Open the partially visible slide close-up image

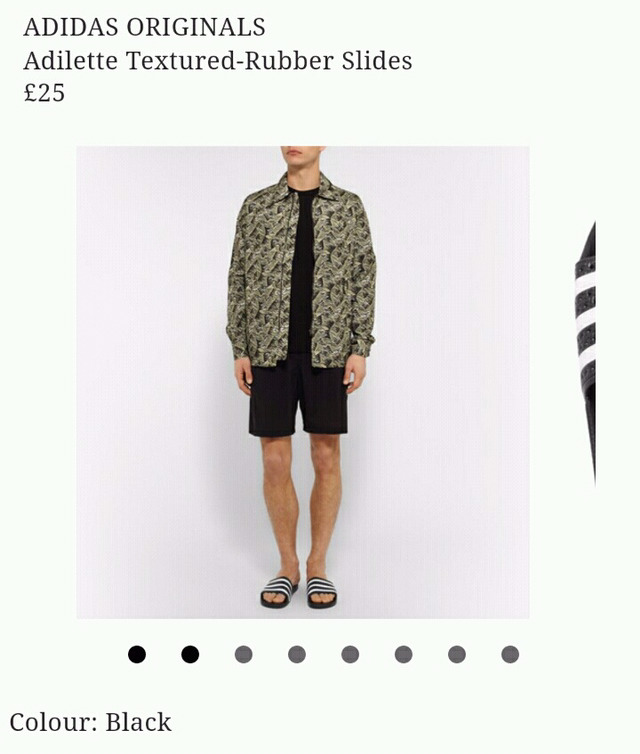pos(586,350)
